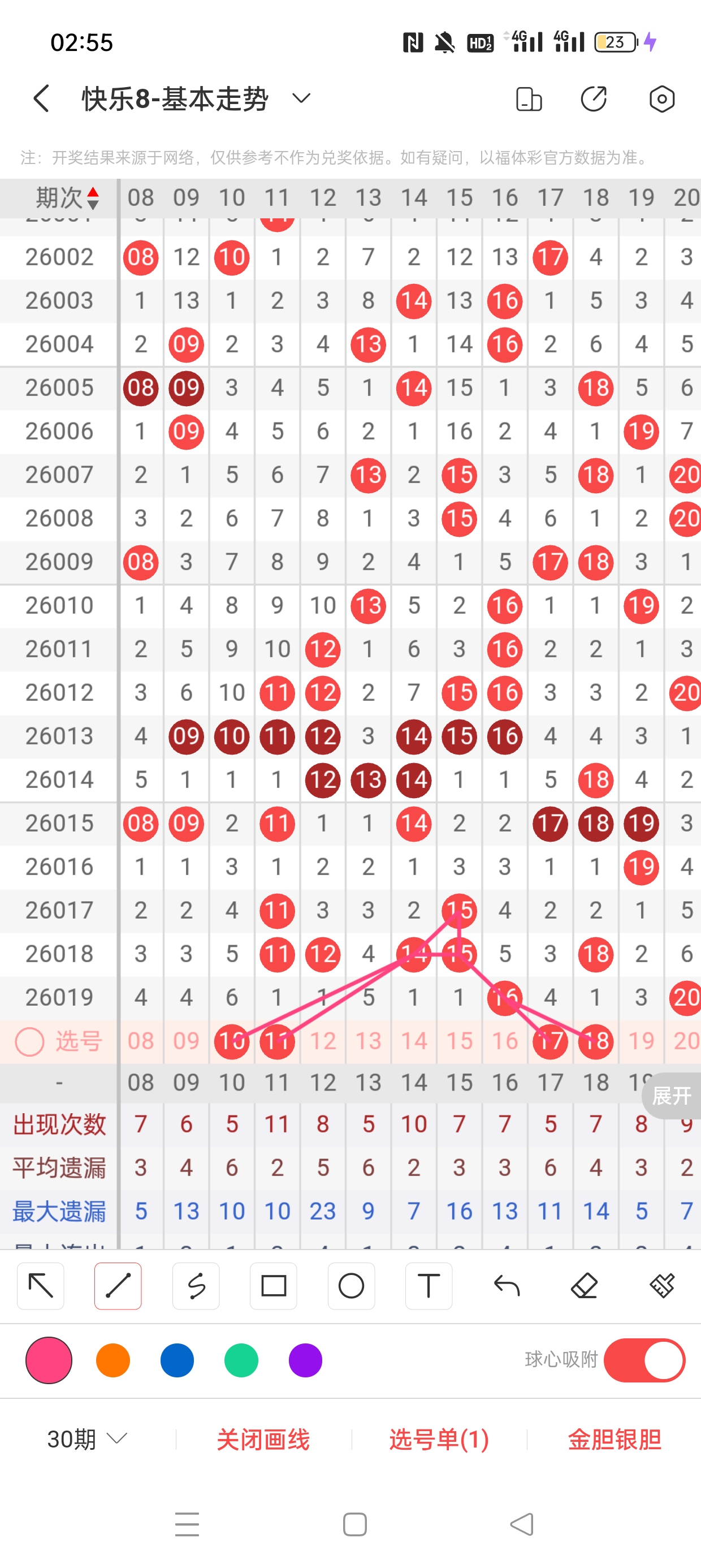Open 选号单(1) selection list
This screenshot has width=701, height=1568.
[x=439, y=1439]
